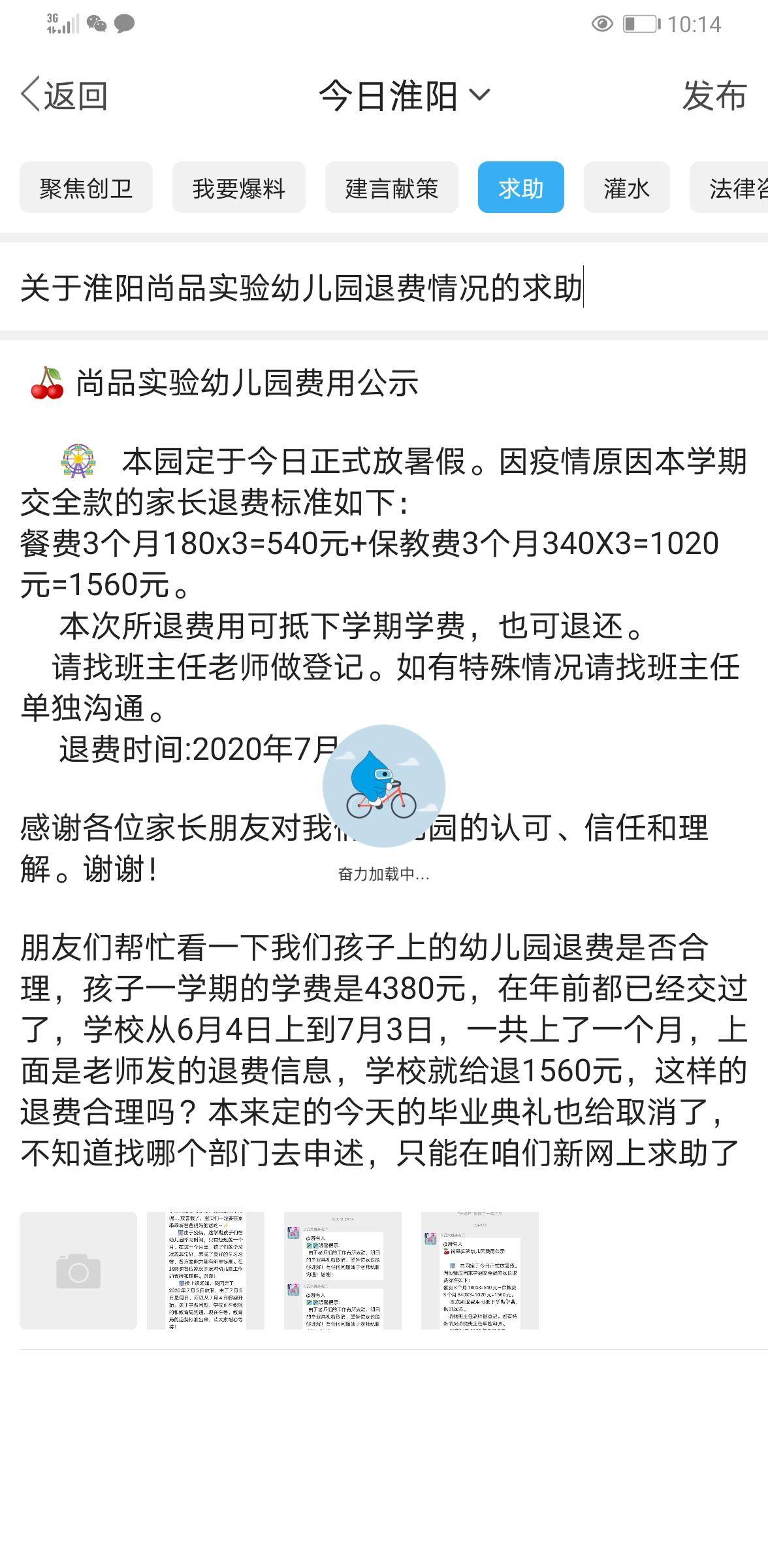The image size is (768, 1568).
Task: Choose the 我要爆料 category chip
Action: (239, 188)
